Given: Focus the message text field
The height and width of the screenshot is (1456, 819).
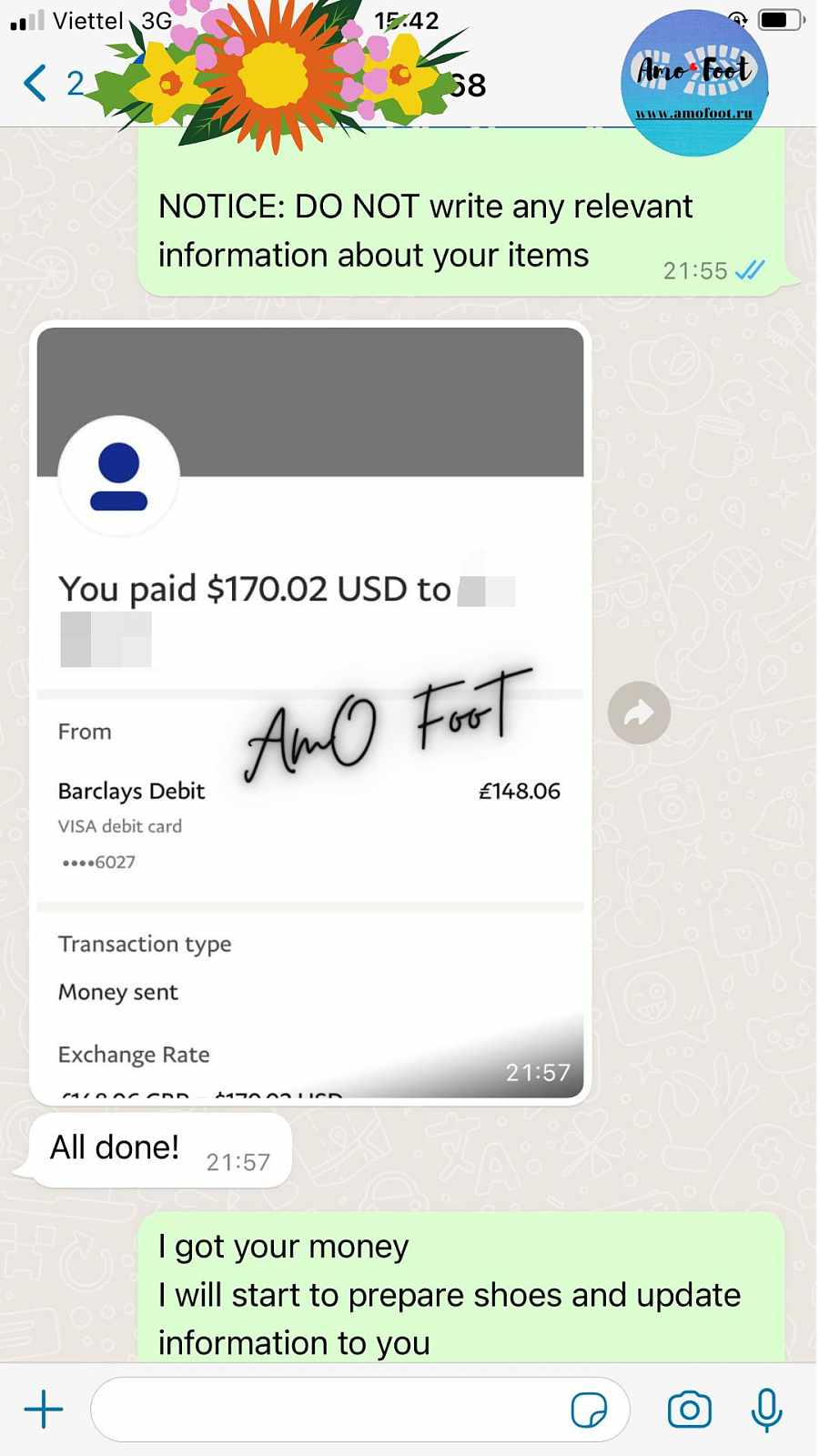Looking at the screenshot, I should [x=328, y=1410].
